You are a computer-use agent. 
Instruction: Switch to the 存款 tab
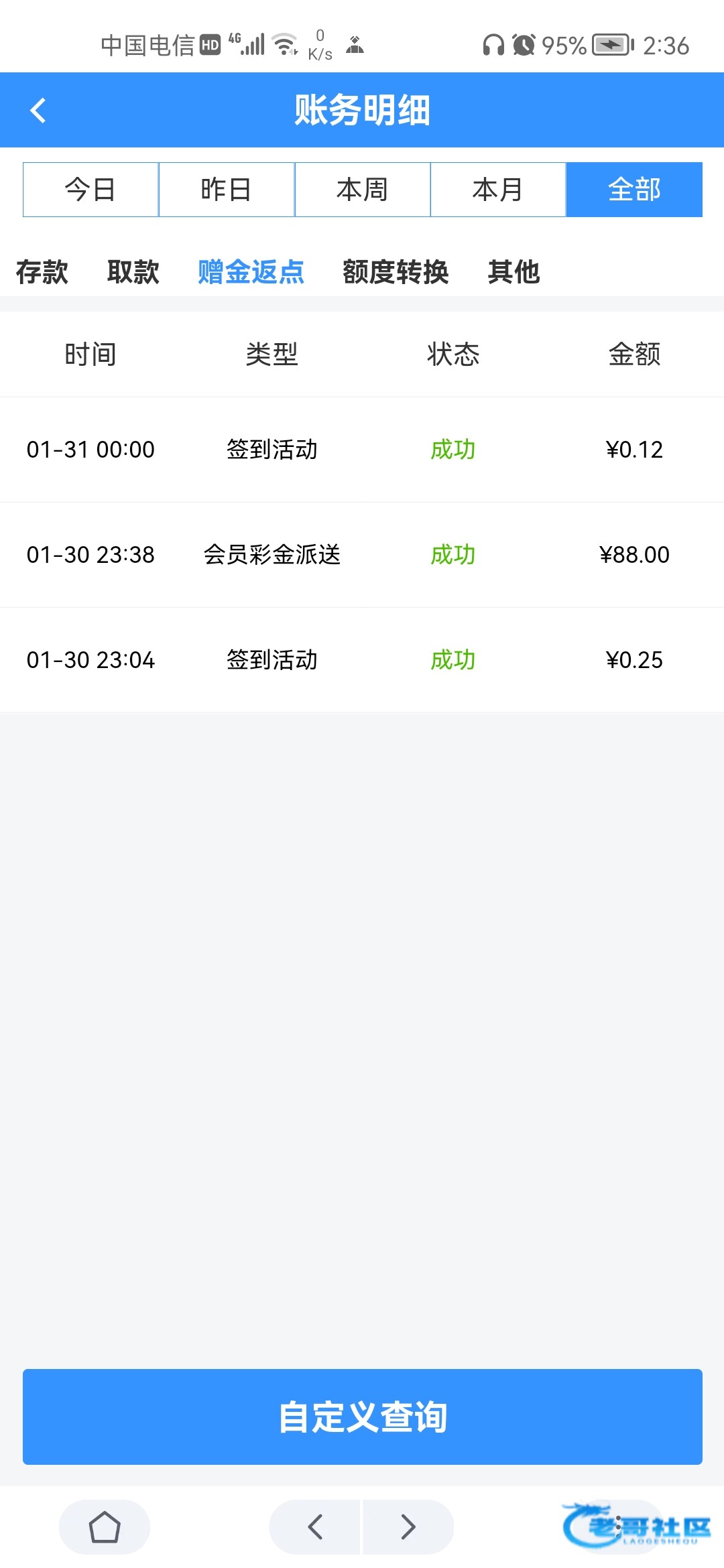(x=42, y=272)
